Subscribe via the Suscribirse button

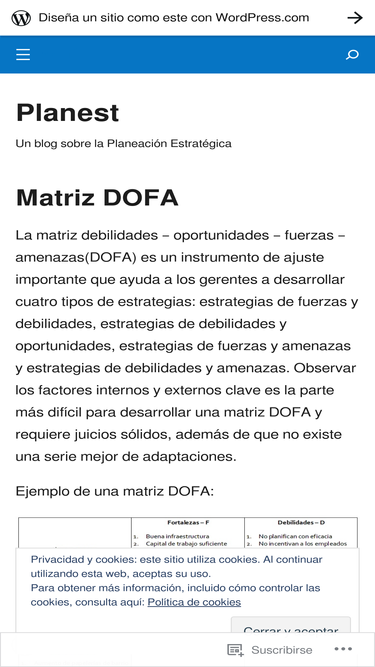coord(270,650)
